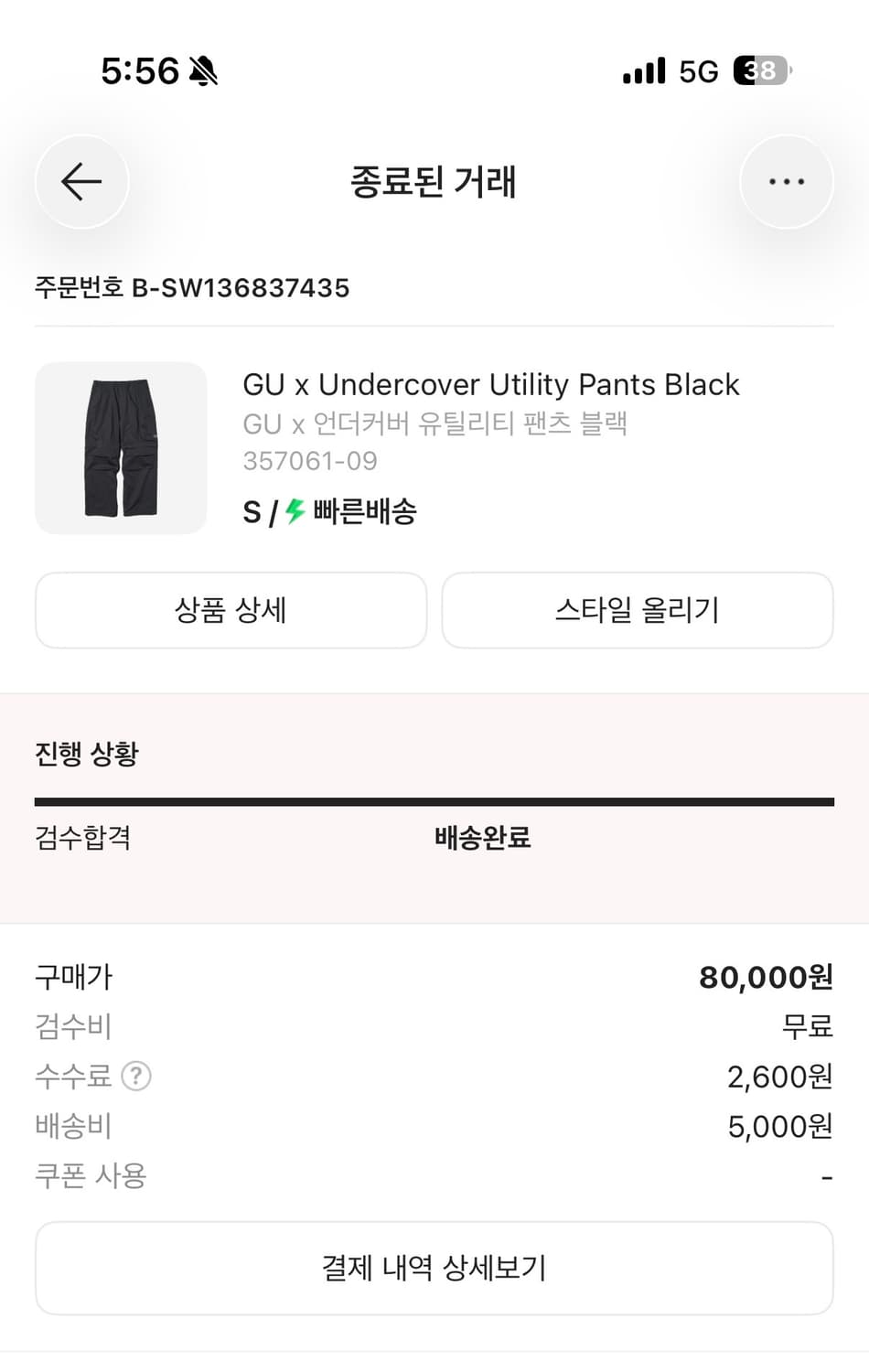Screen dimensions: 869x1372
Task: Tap the GU x Undercover Utility Pants title
Action: 491,385
